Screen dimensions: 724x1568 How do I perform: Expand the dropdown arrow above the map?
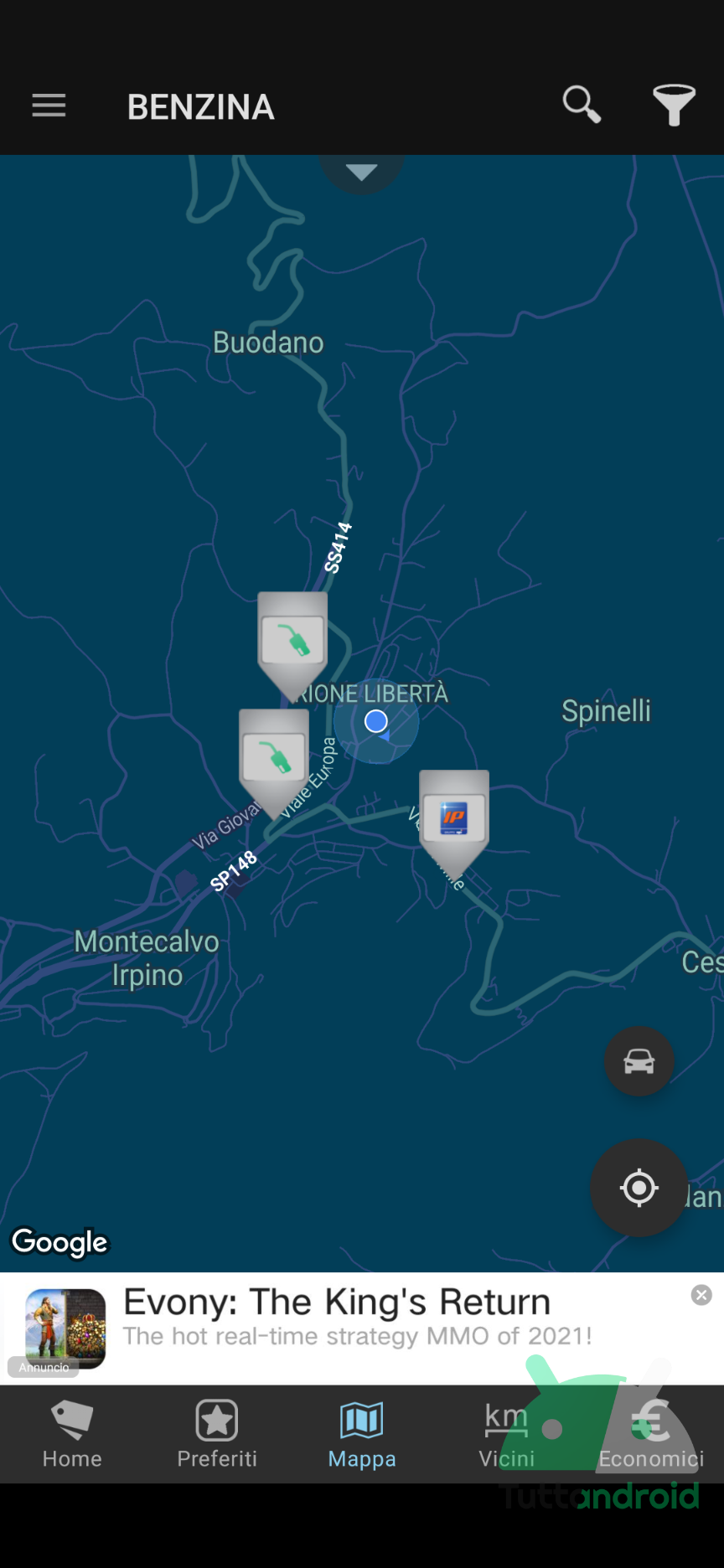point(361,173)
